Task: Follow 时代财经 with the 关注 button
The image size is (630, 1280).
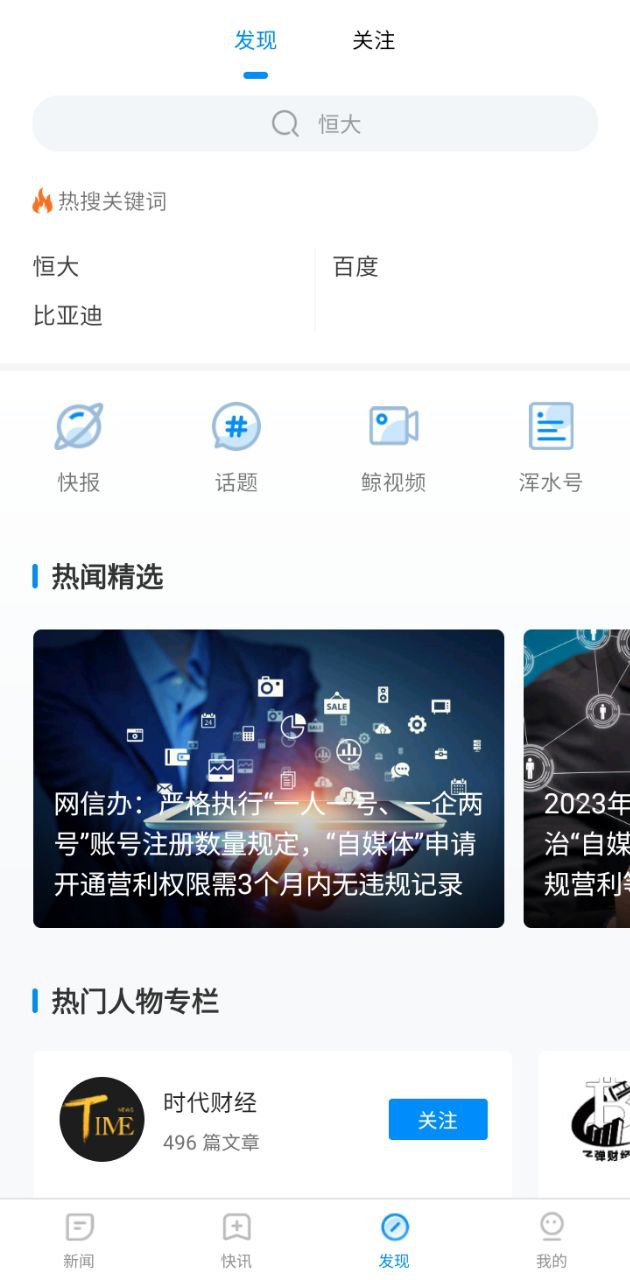Action: click(x=437, y=1120)
